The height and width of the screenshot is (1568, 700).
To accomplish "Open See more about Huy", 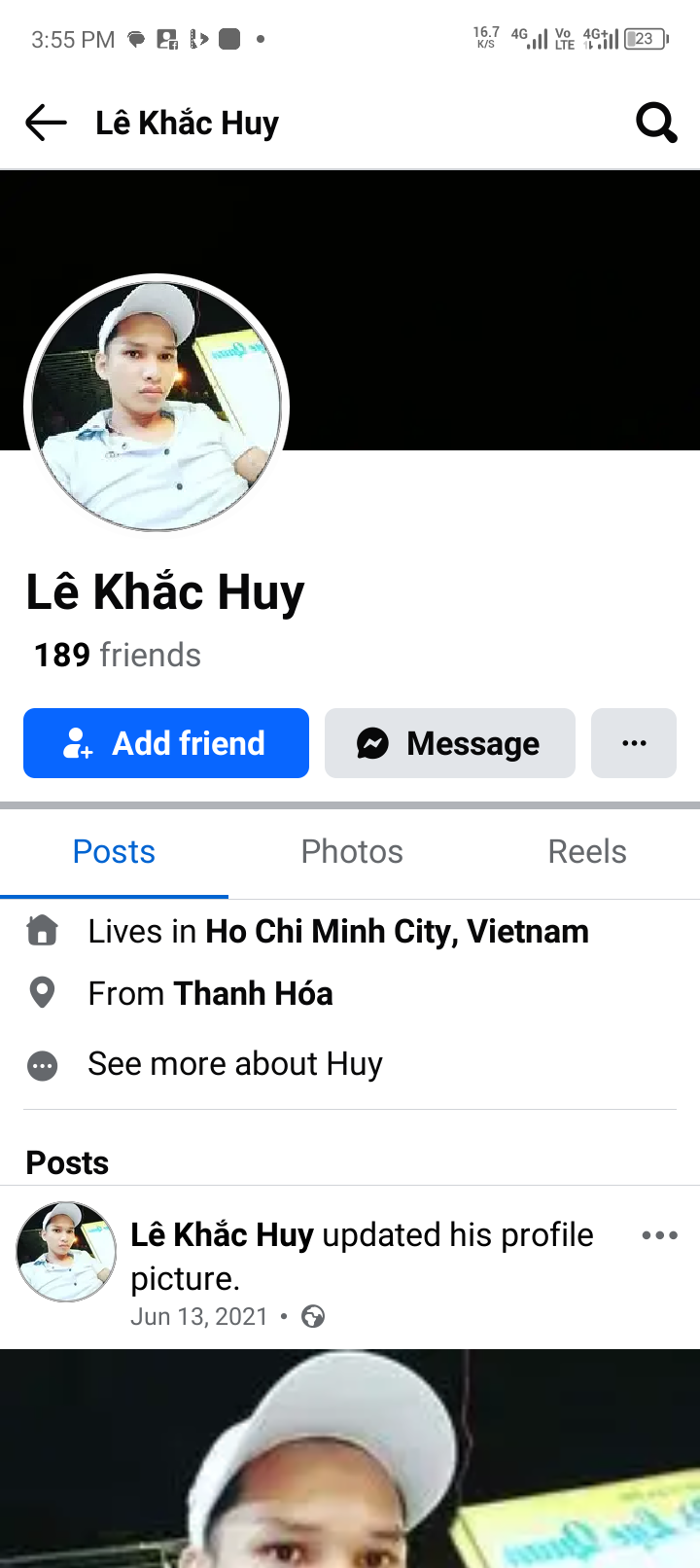I will coord(234,1064).
